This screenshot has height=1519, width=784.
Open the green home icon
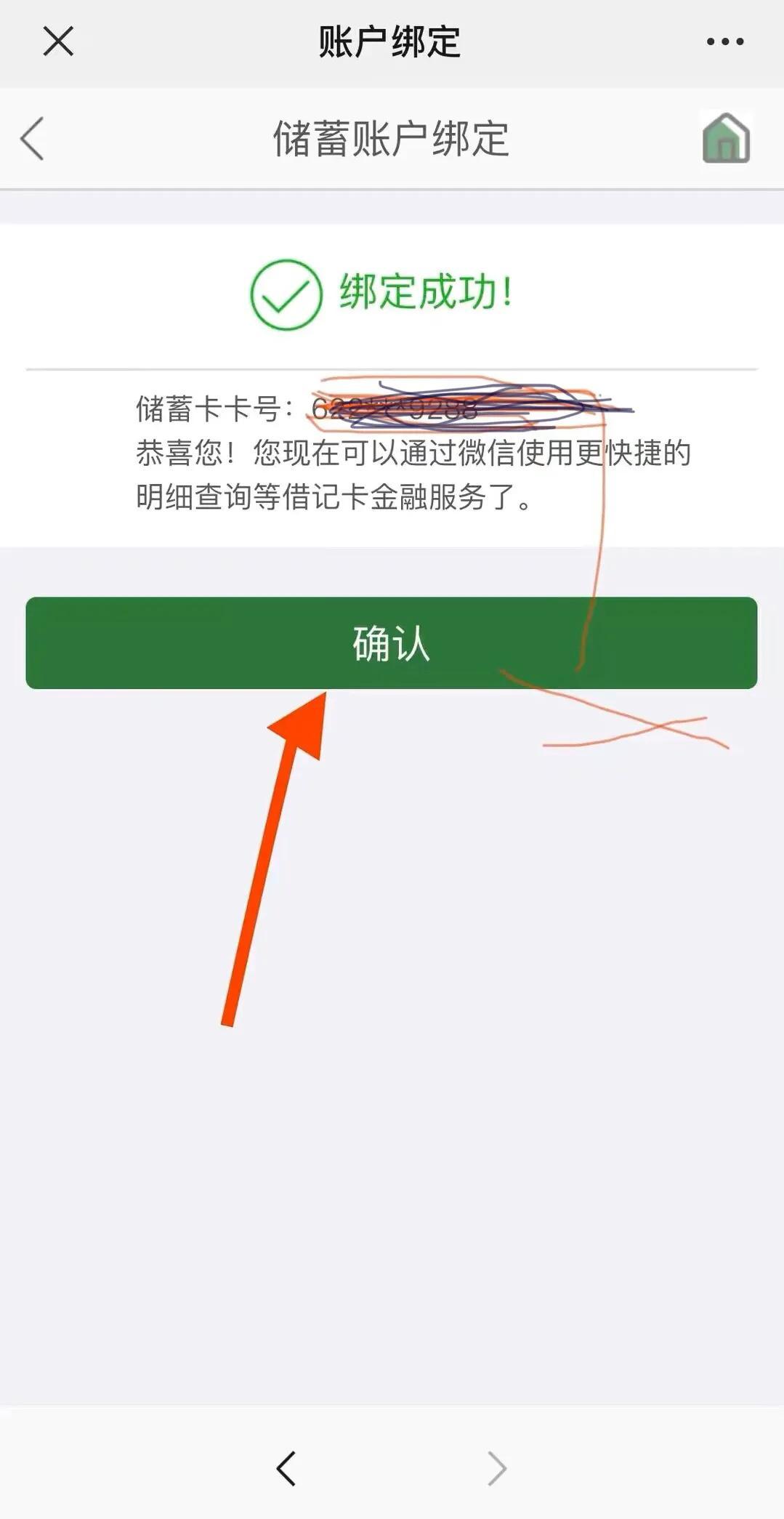click(725, 137)
